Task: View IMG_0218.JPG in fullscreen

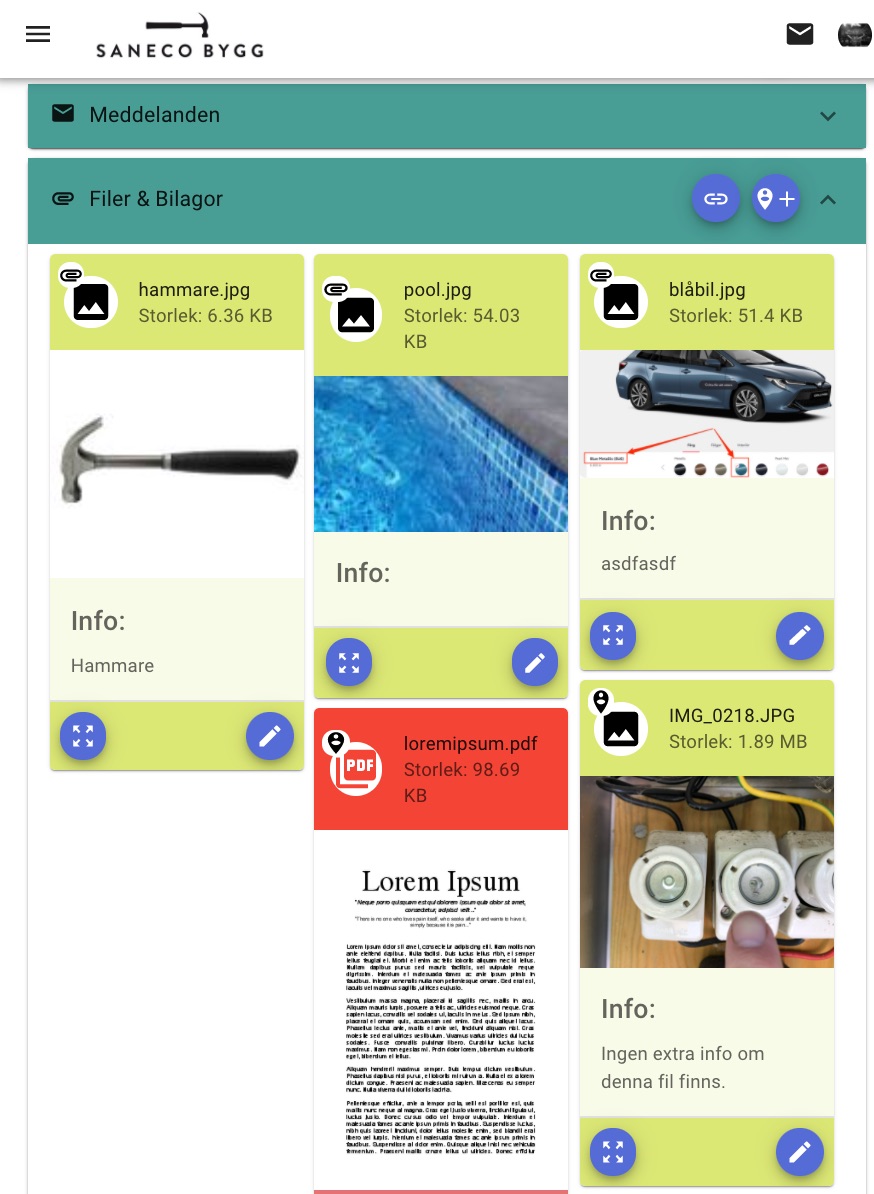Action: (x=613, y=1152)
